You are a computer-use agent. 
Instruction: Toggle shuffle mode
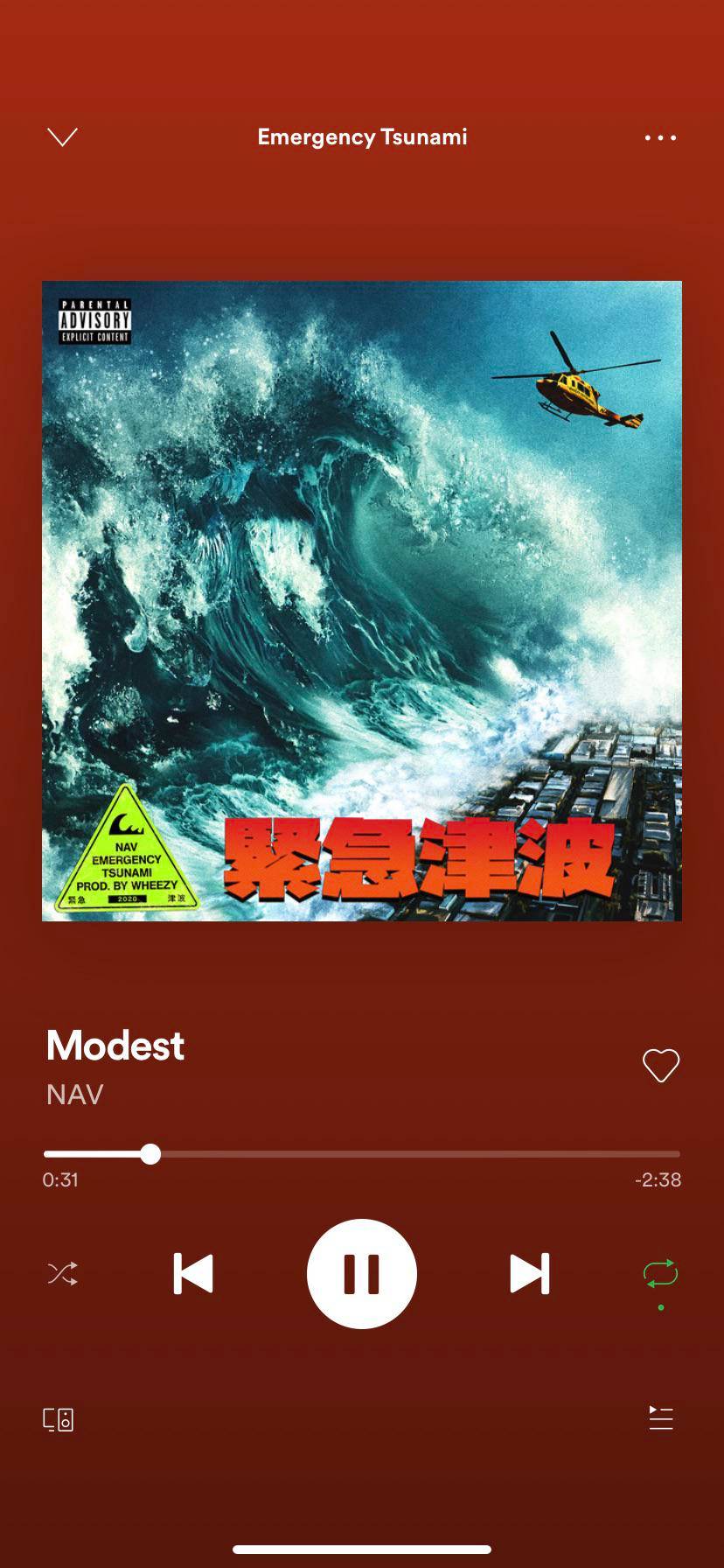click(62, 1273)
